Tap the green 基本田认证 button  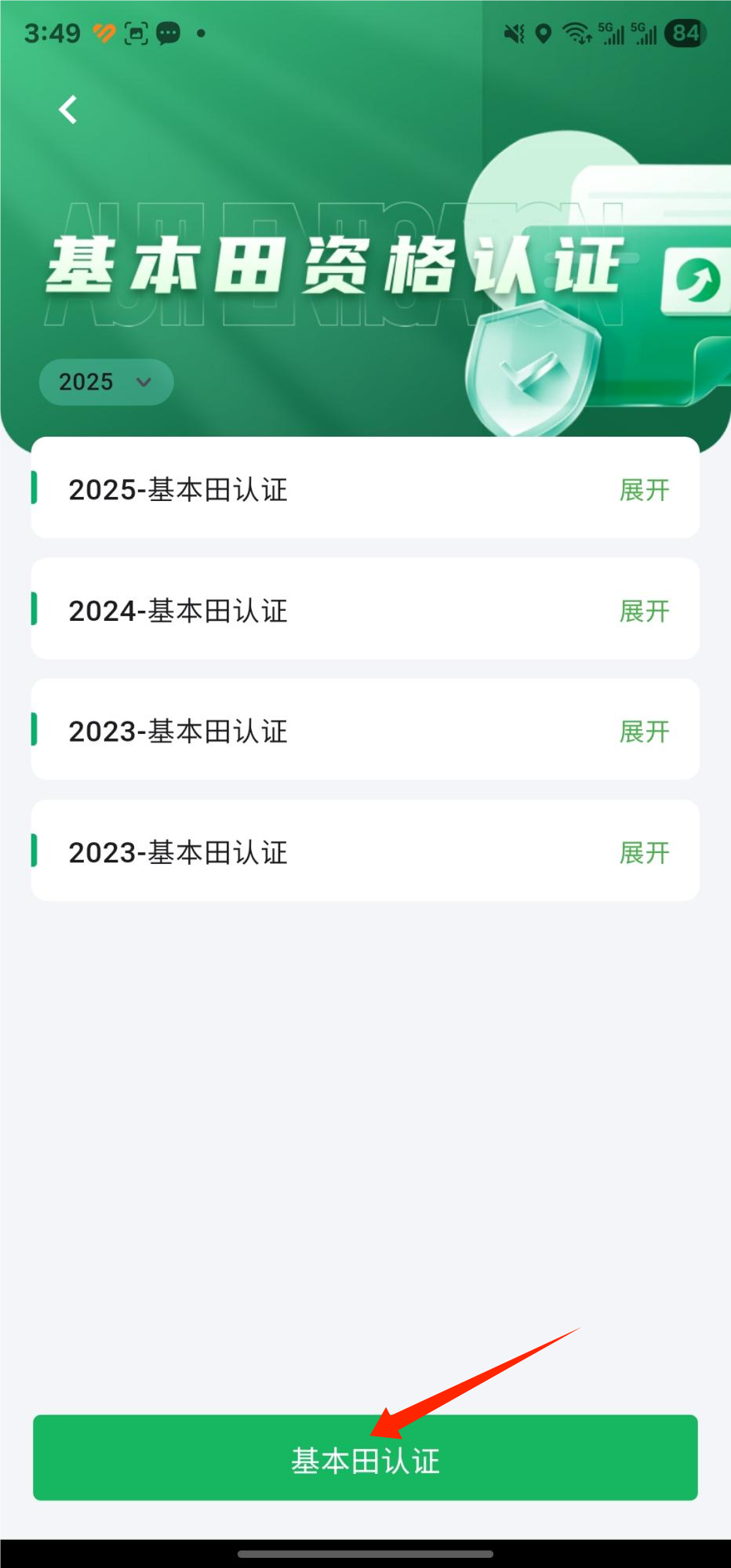365,1459
